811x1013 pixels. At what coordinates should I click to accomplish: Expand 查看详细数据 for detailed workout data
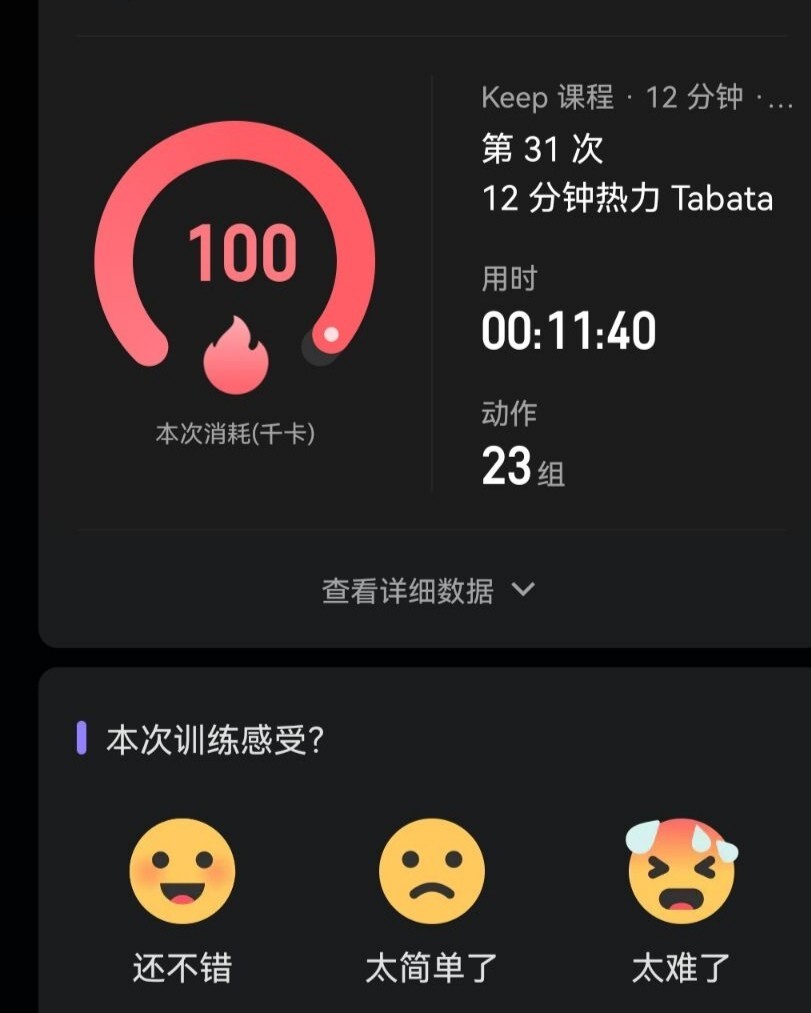tap(428, 591)
